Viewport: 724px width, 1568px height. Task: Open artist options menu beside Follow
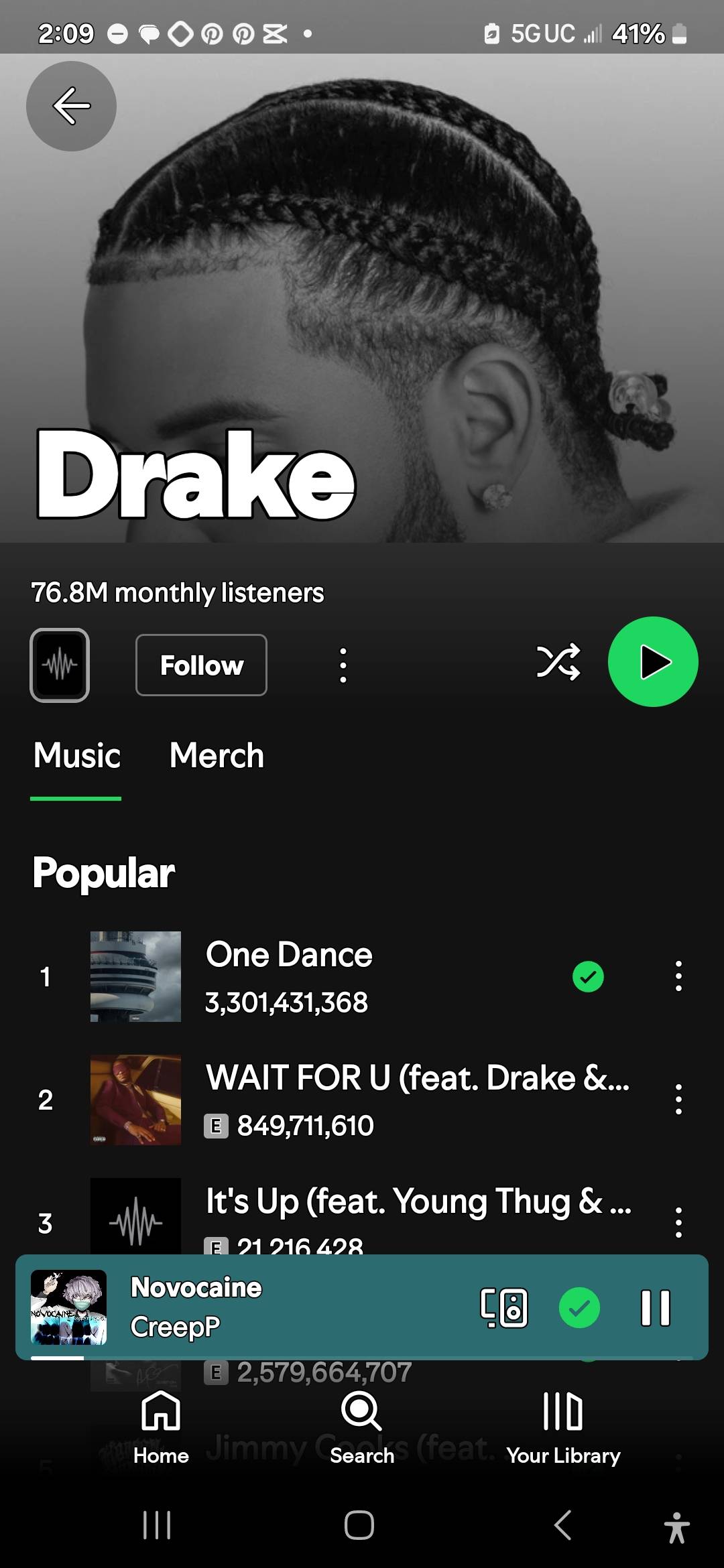click(x=343, y=665)
